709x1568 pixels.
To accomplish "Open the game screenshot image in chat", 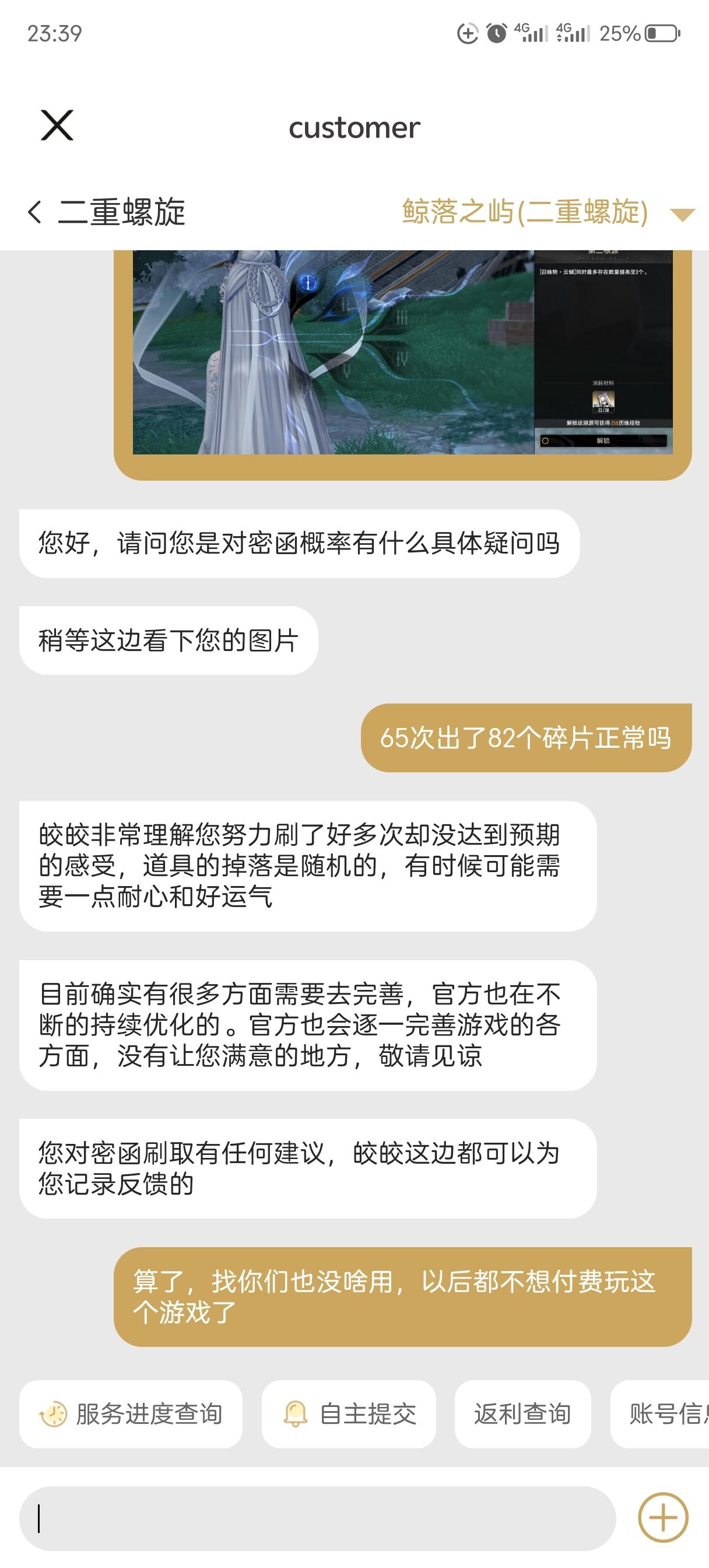I will tap(402, 352).
